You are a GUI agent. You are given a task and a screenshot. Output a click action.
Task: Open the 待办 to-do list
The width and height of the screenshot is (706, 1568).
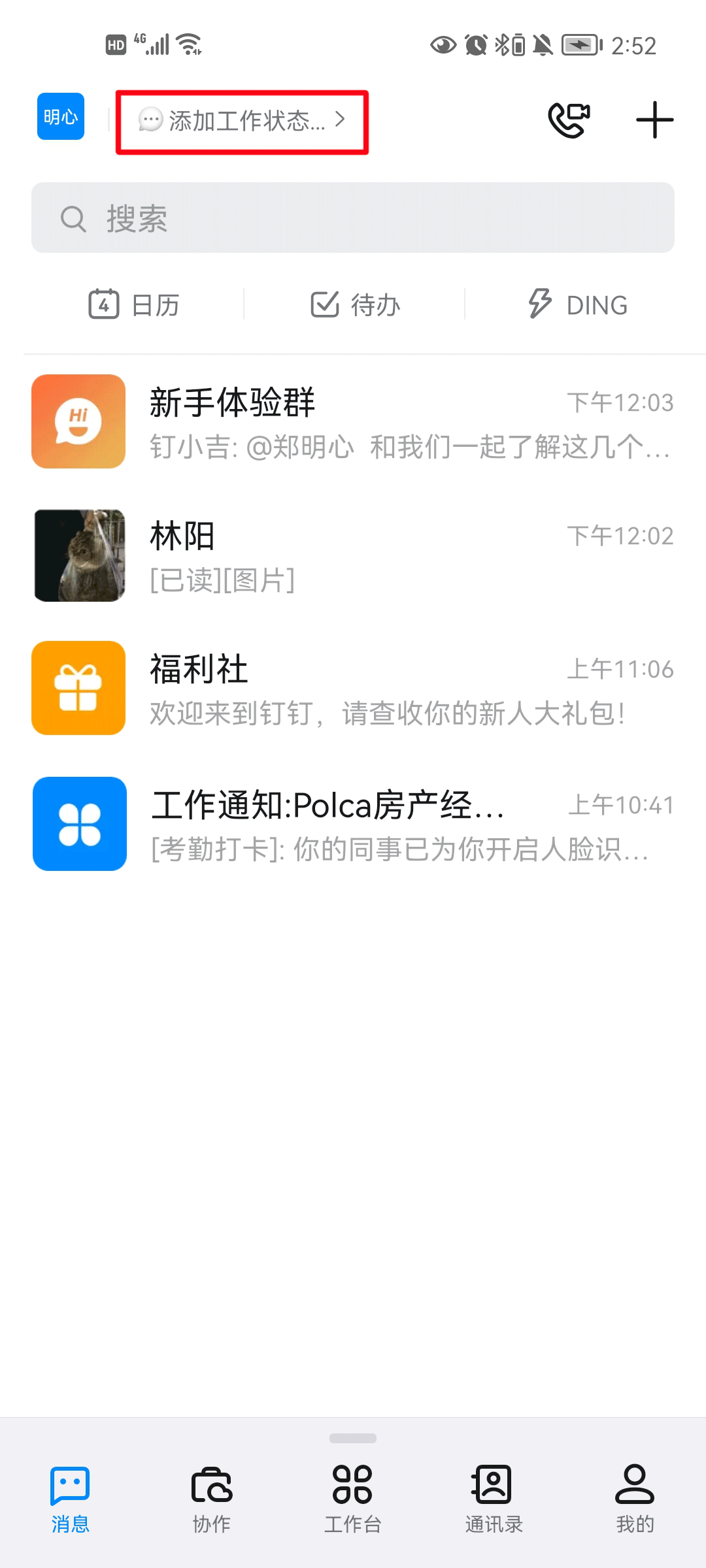[355, 304]
